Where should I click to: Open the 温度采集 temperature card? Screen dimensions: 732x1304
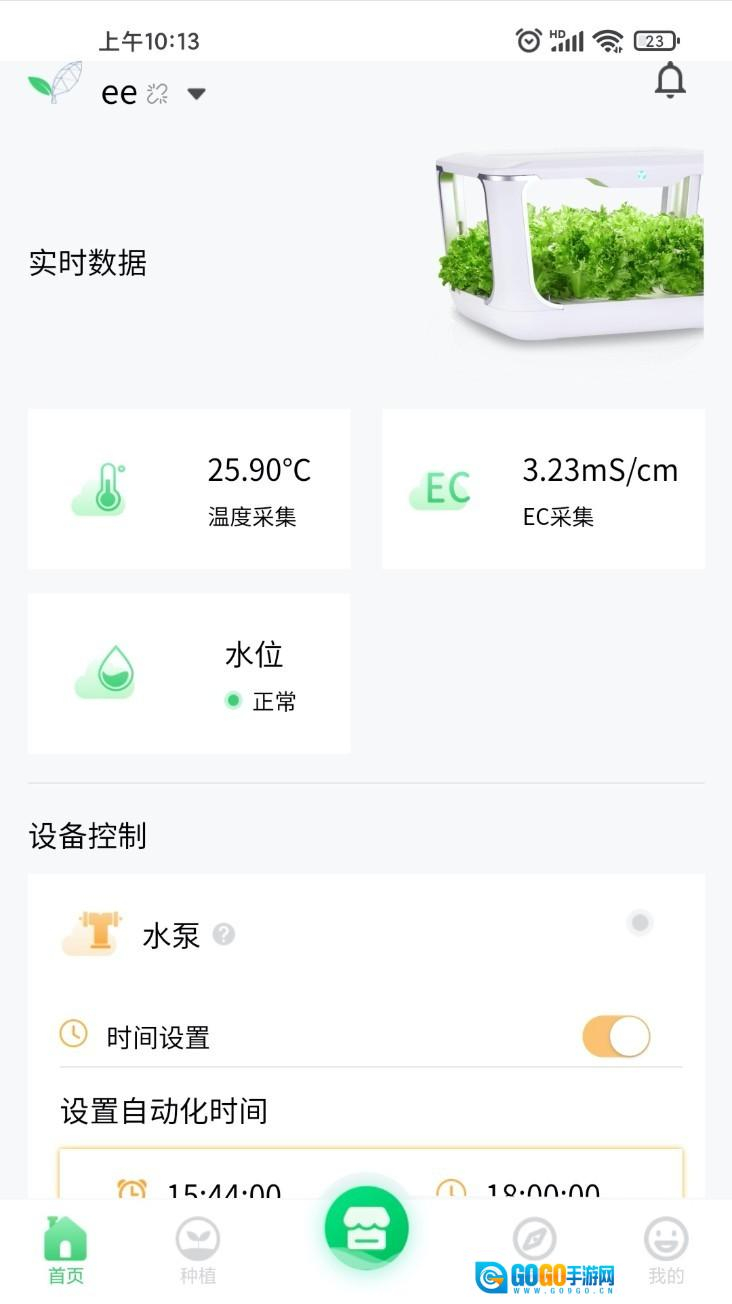(x=189, y=489)
